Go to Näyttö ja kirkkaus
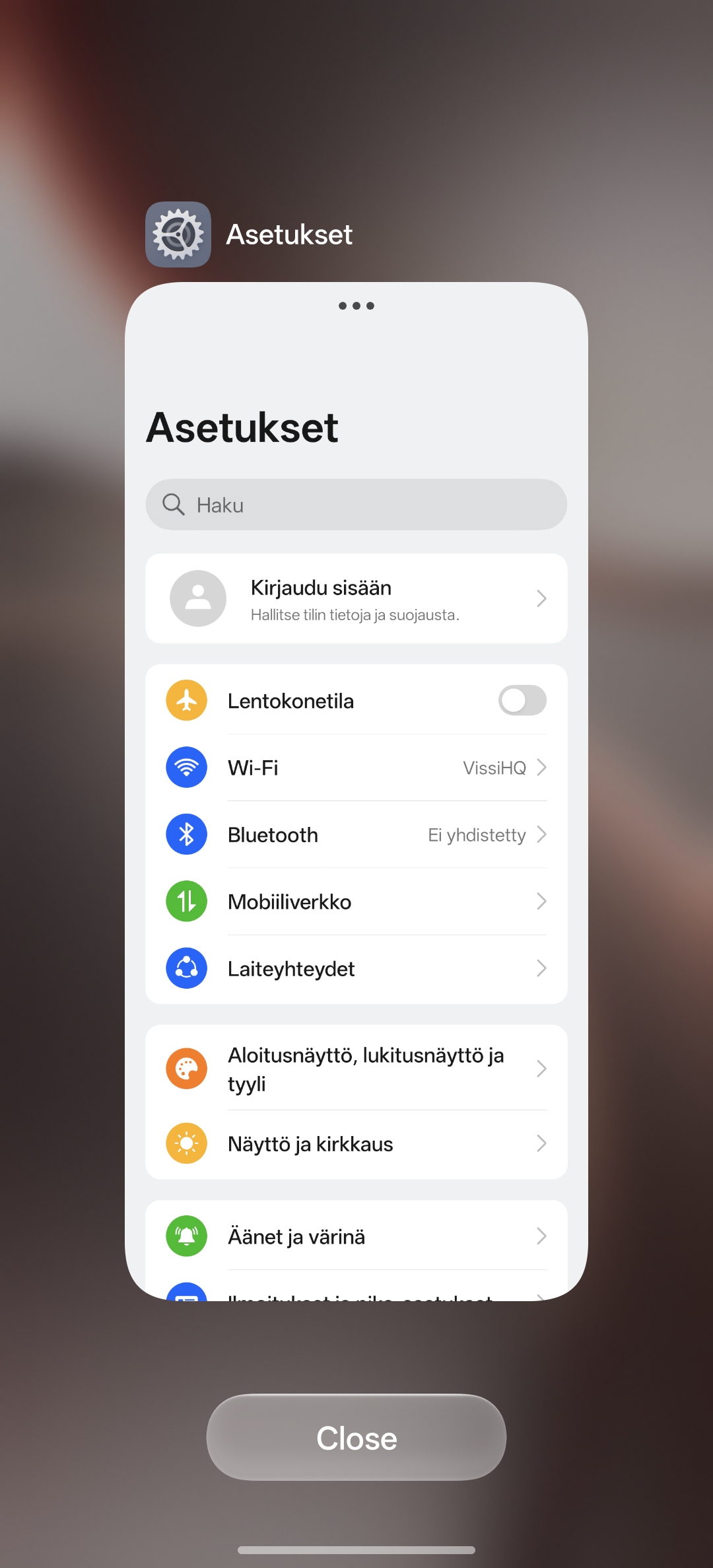 356,1144
